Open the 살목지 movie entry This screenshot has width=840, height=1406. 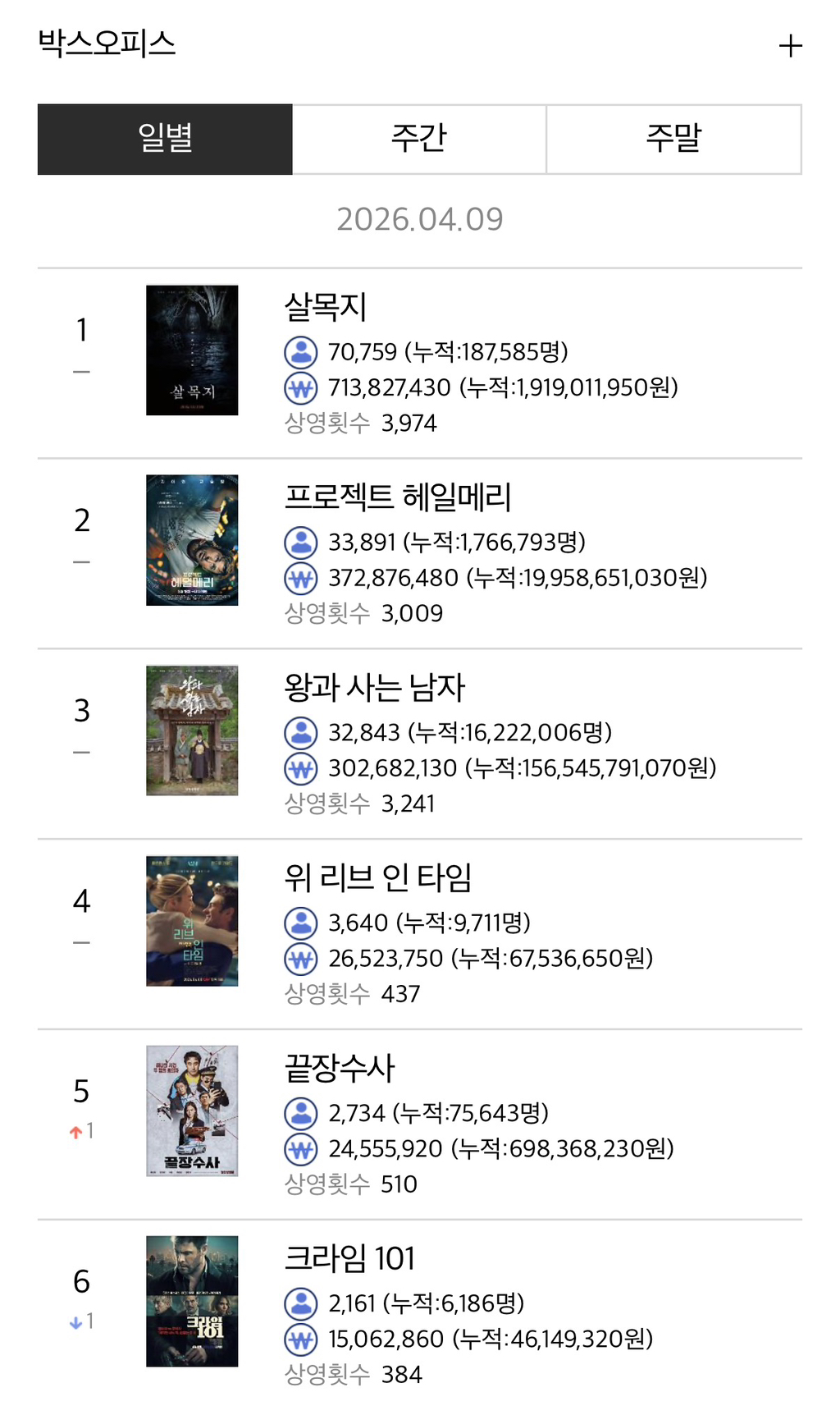tap(420, 363)
